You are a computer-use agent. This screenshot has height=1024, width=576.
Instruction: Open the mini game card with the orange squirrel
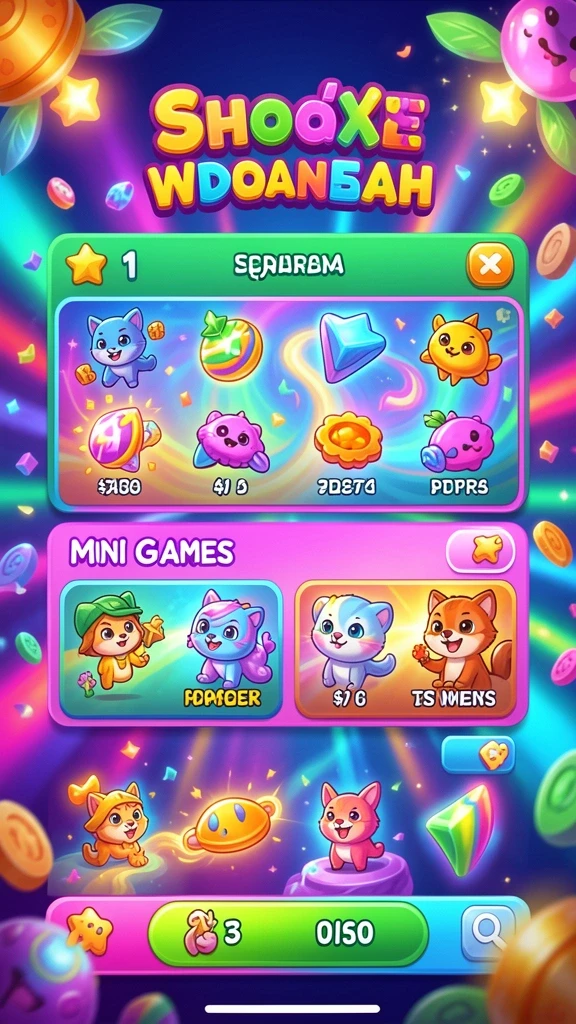point(406,650)
